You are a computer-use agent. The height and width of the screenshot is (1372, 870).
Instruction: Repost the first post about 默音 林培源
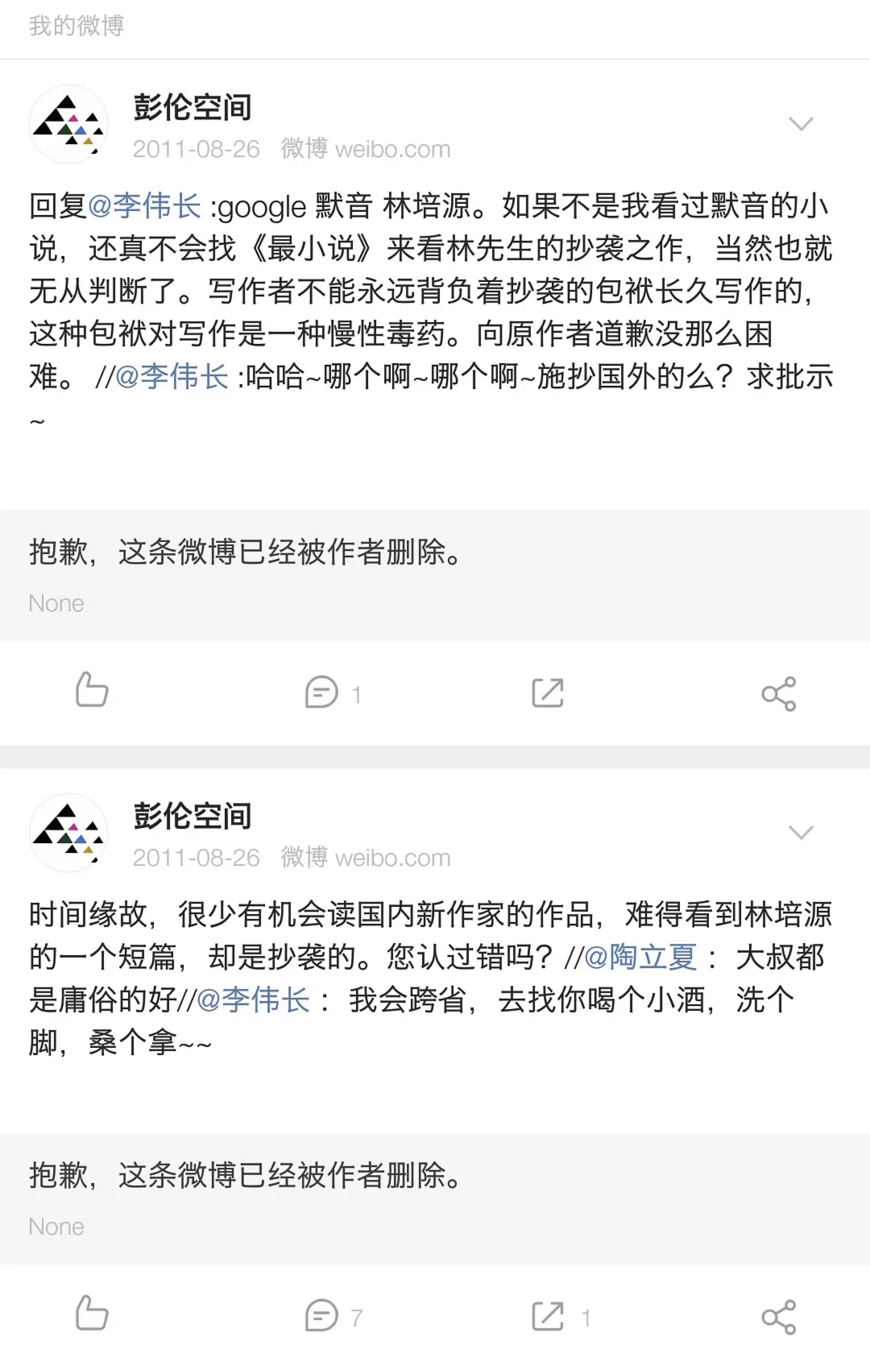coord(547,693)
